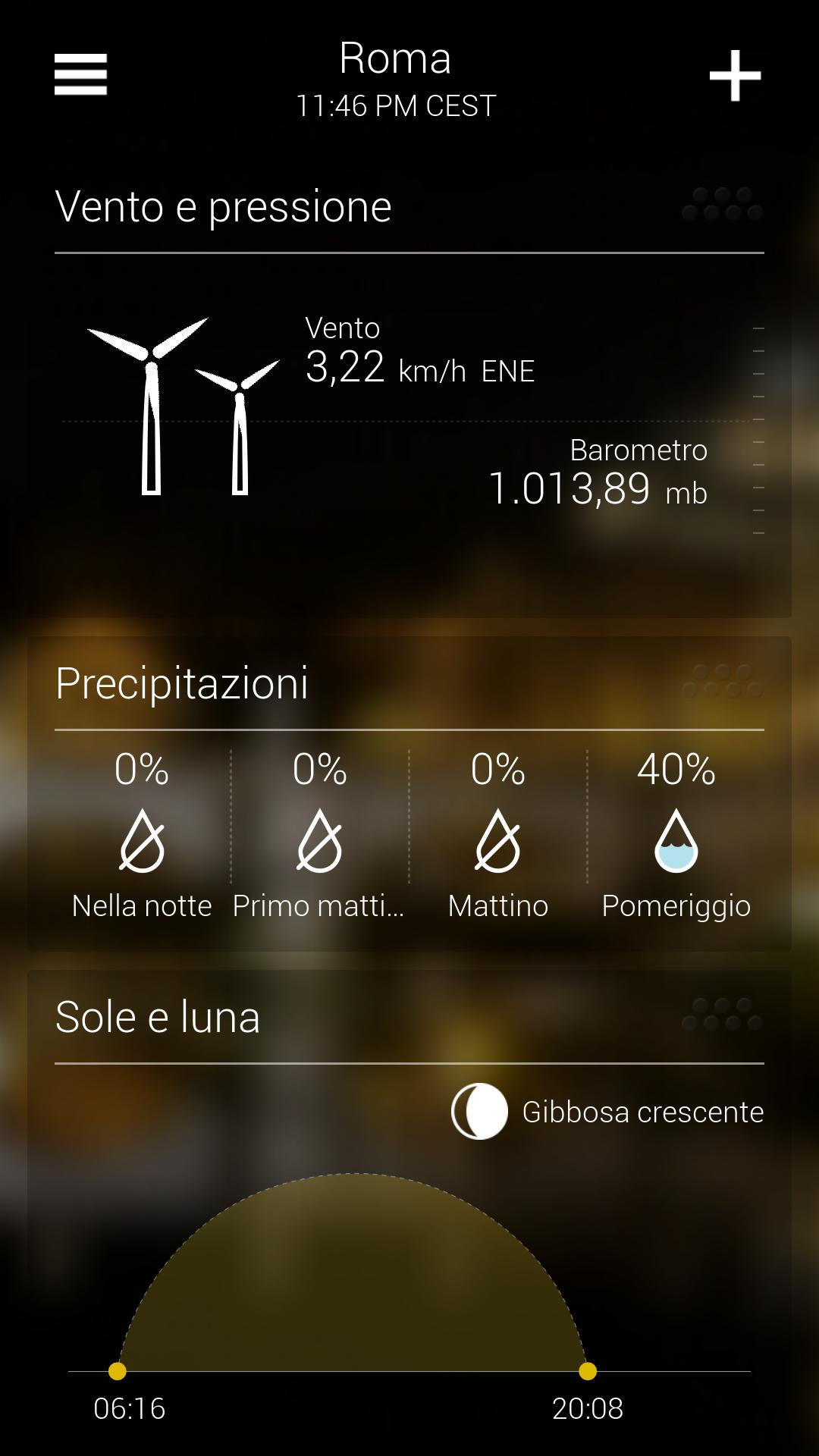Open the hamburger navigation menu
This screenshot has width=819, height=1456.
80,74
